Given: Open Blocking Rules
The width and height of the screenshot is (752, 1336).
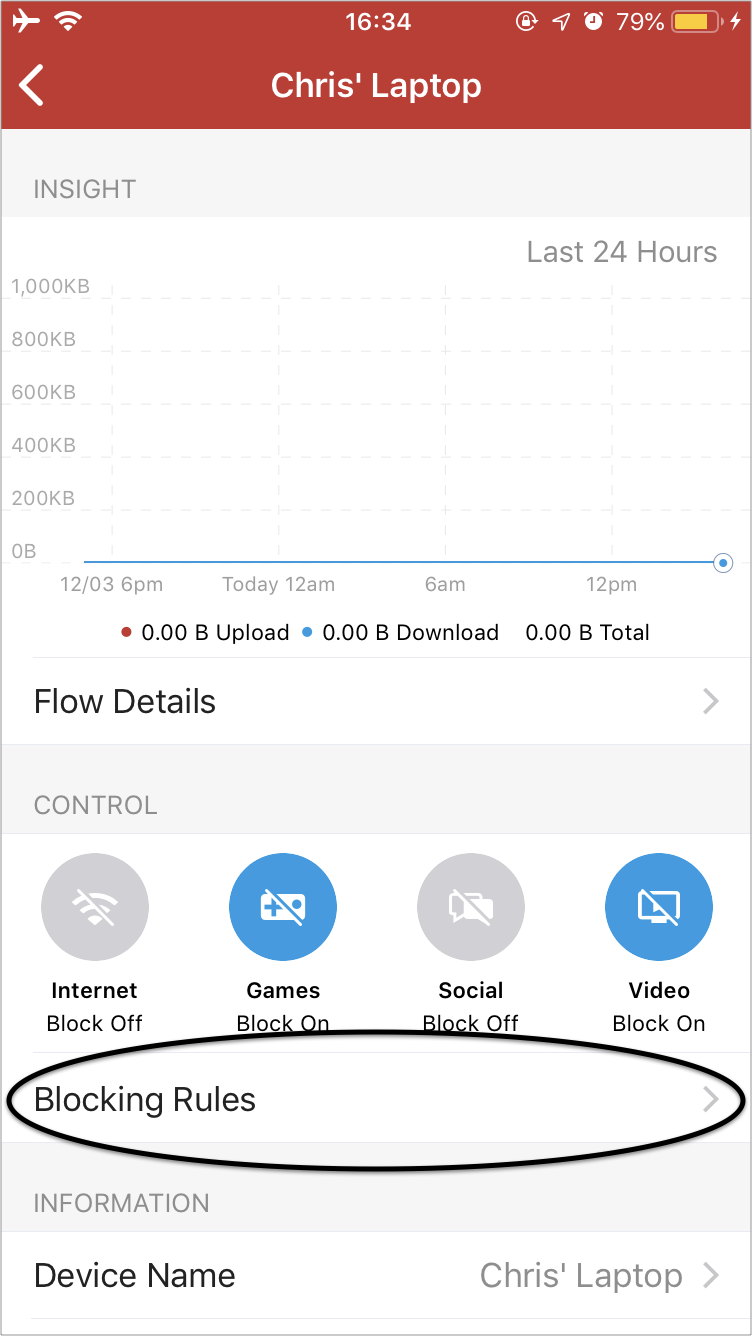Looking at the screenshot, I should [376, 1099].
